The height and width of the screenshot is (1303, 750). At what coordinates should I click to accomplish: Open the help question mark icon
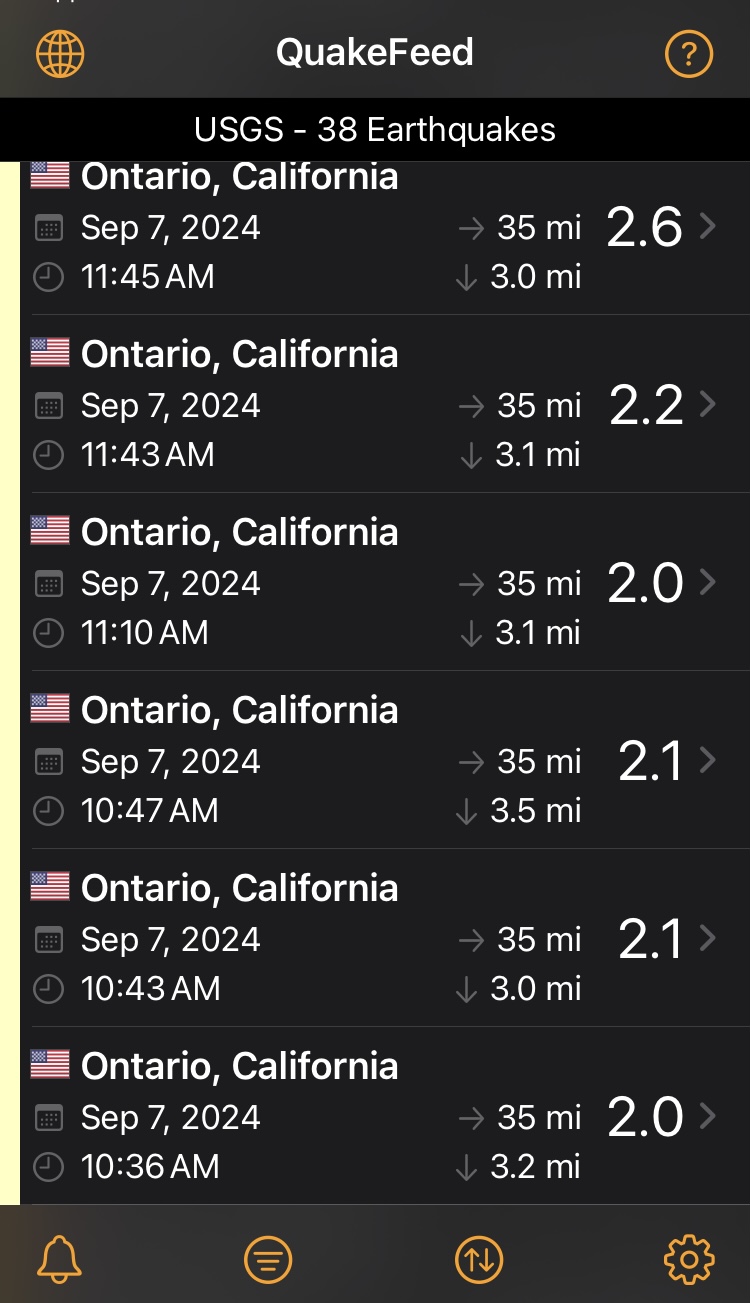689,53
